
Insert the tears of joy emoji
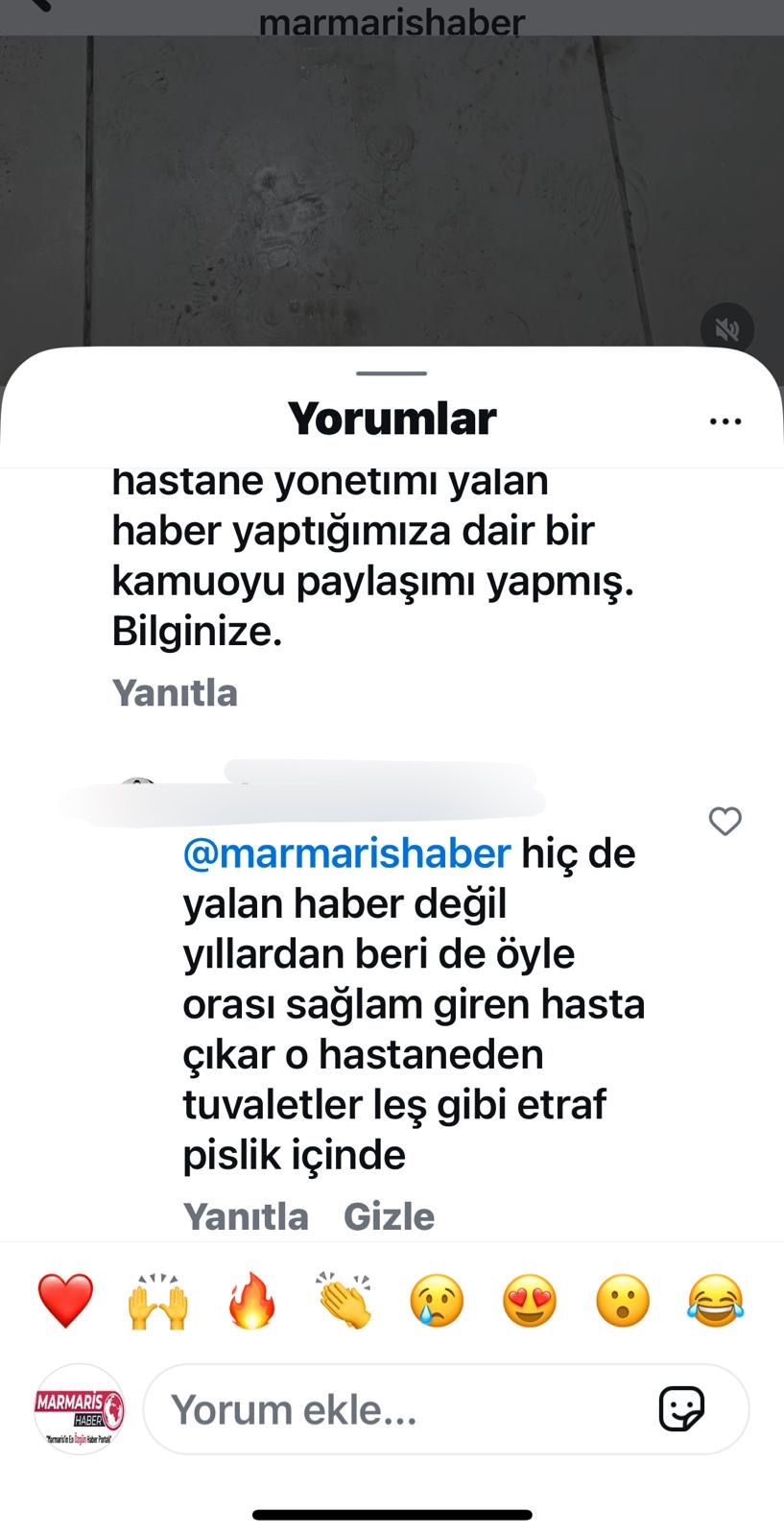click(716, 1301)
